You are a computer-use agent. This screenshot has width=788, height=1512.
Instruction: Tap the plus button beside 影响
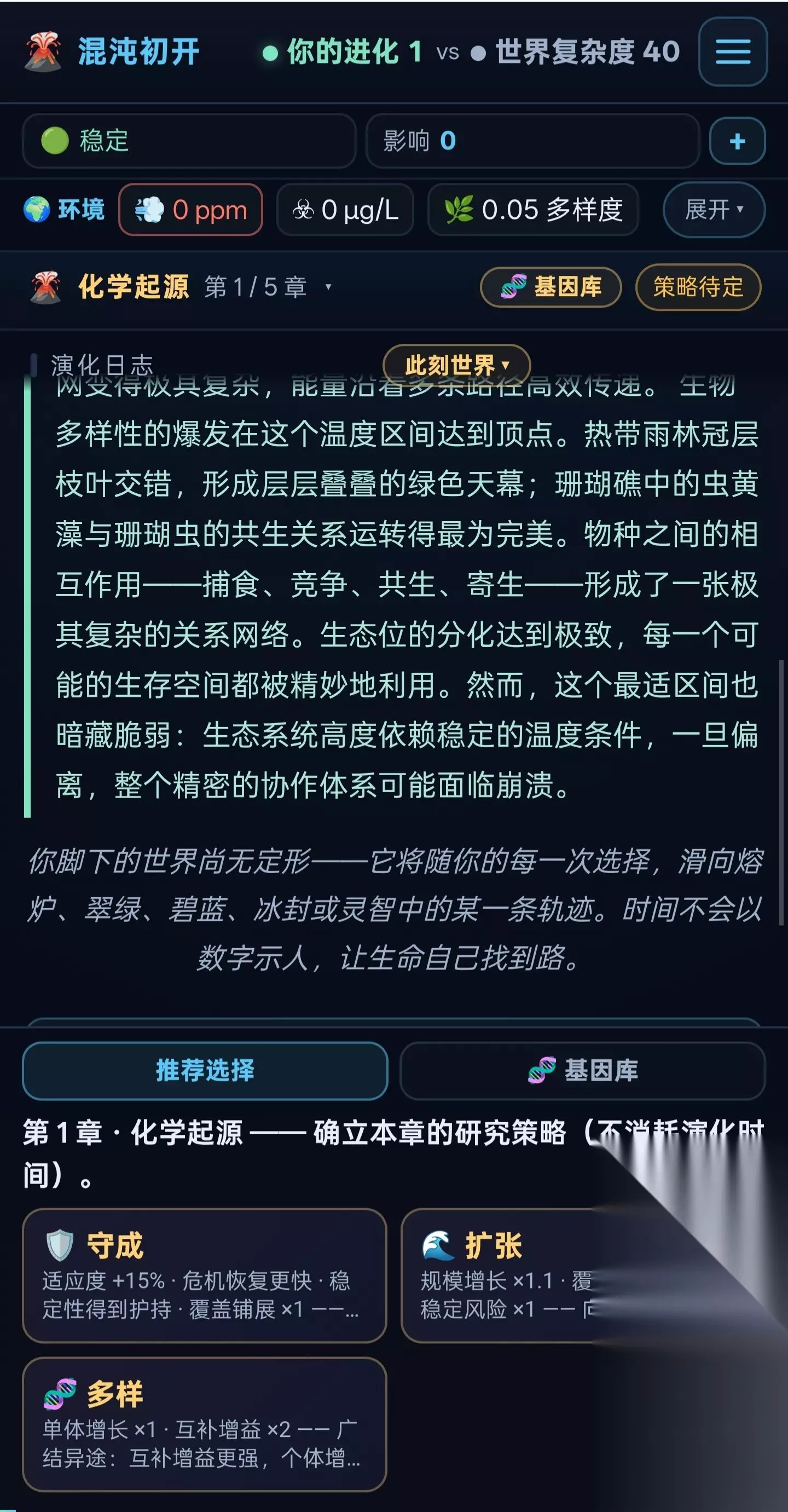[737, 141]
